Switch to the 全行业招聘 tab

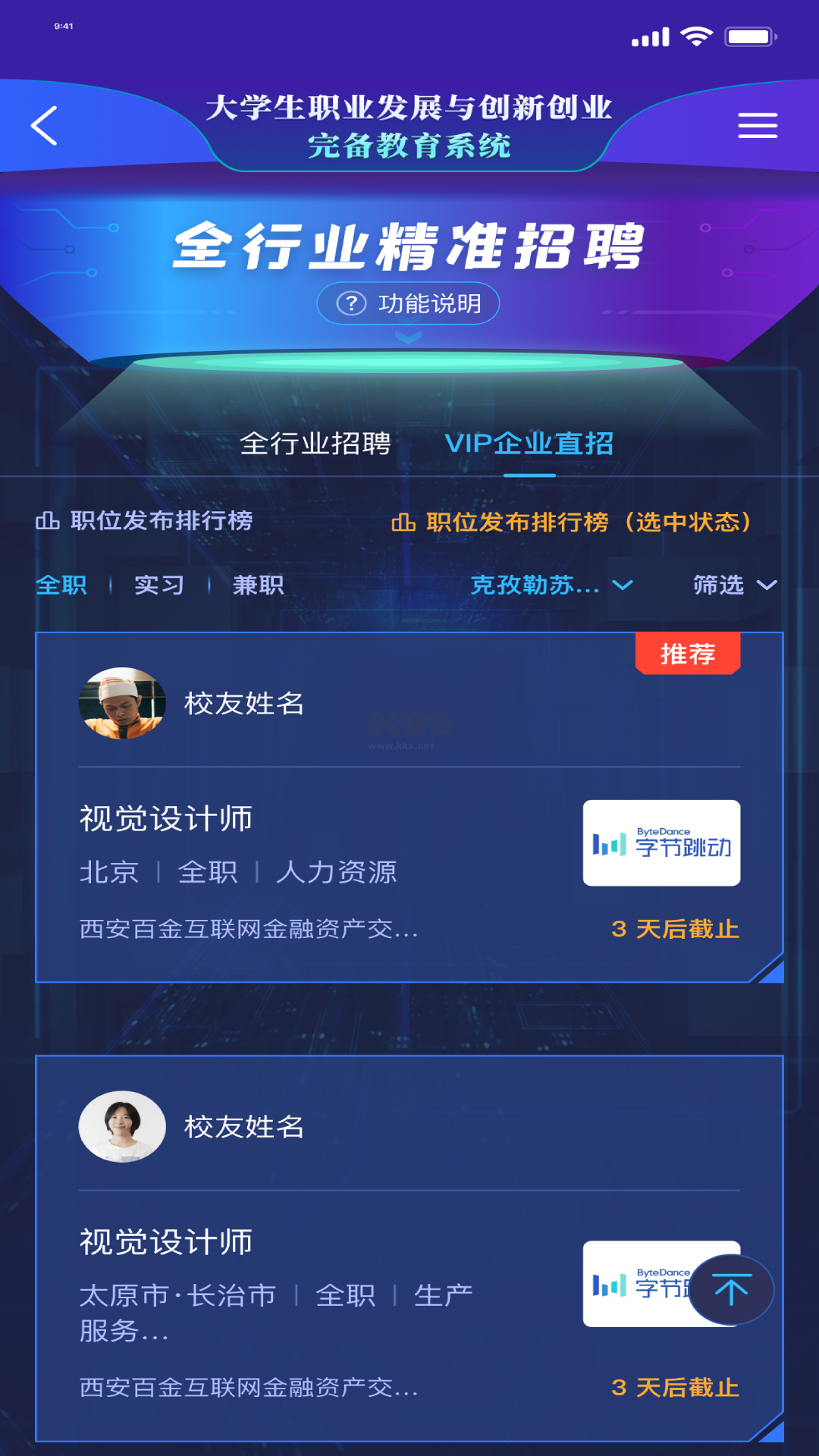click(x=315, y=444)
